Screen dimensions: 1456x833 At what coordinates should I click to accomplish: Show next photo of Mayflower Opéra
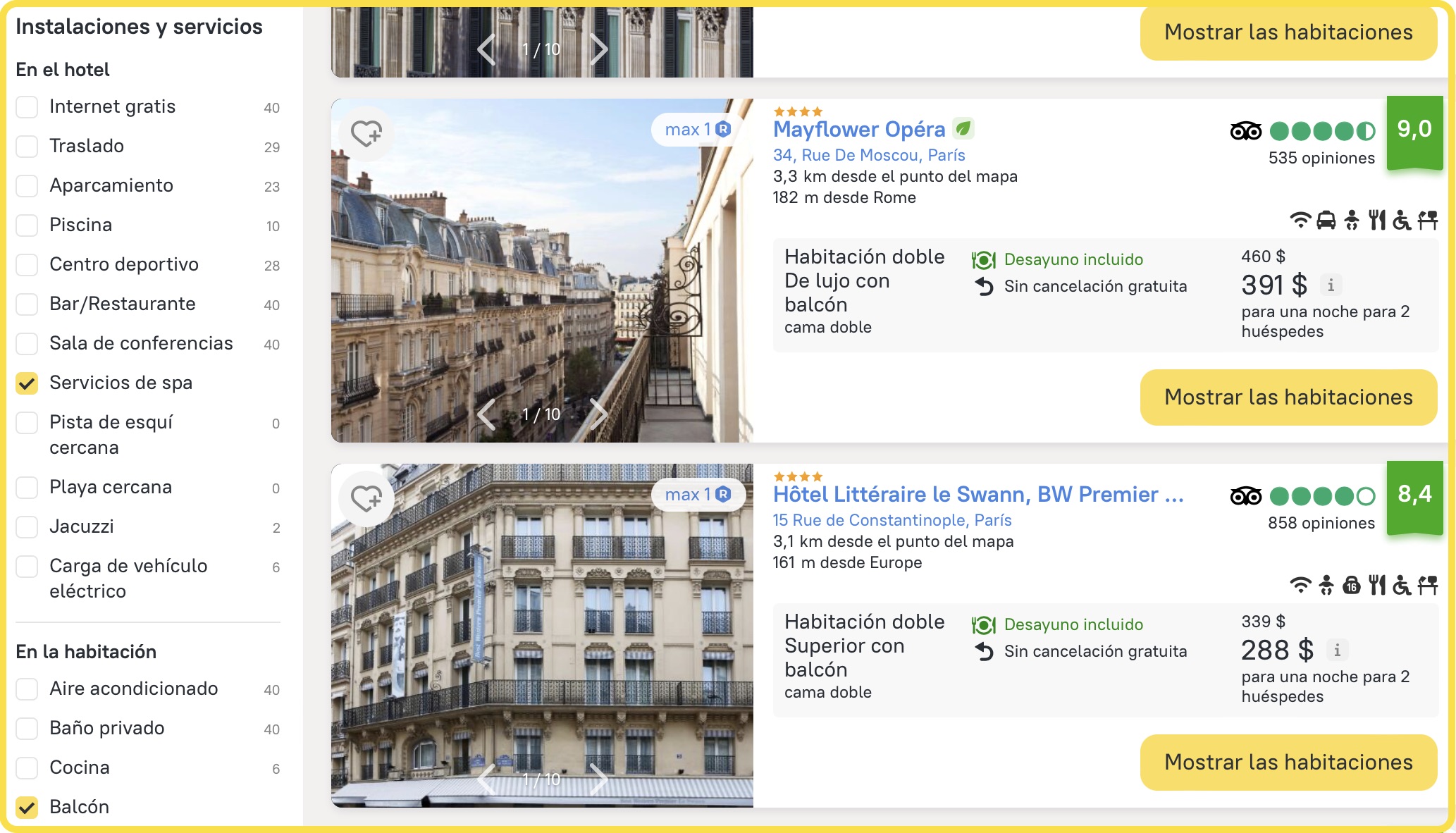point(598,414)
